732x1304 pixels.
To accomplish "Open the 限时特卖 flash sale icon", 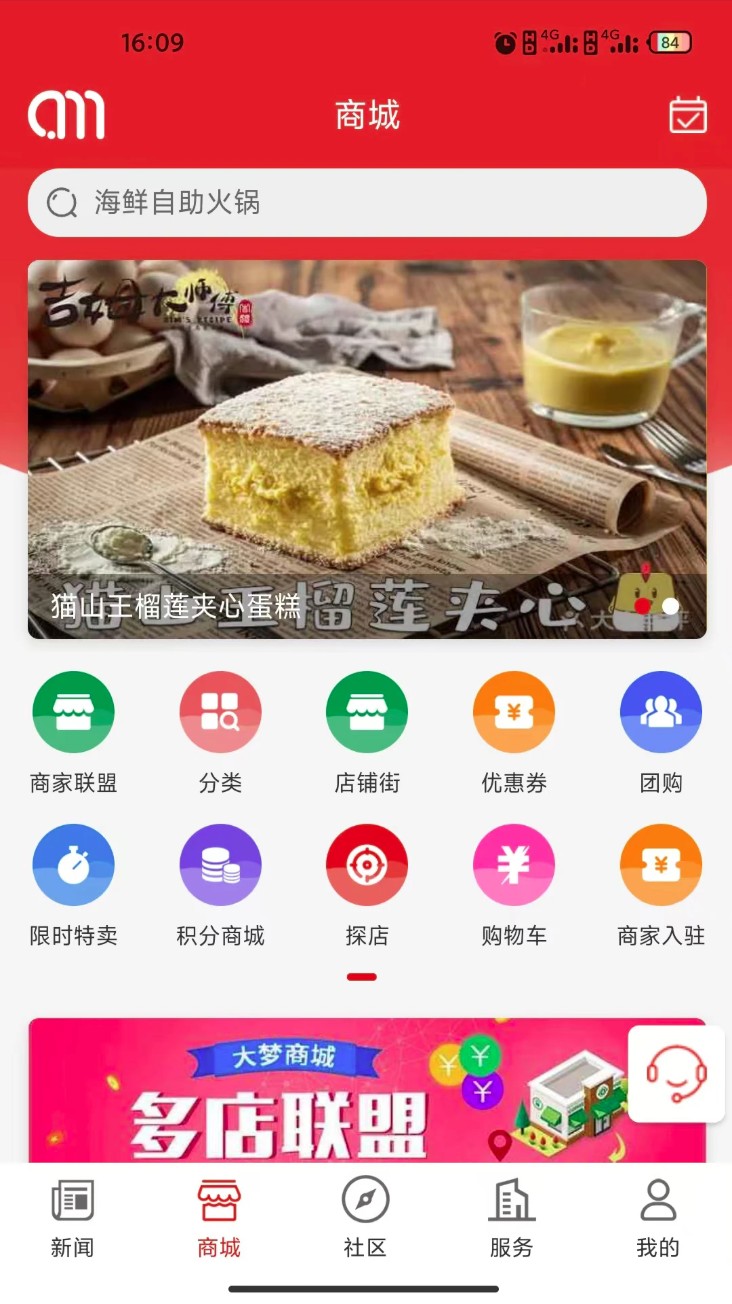I will pos(73,865).
